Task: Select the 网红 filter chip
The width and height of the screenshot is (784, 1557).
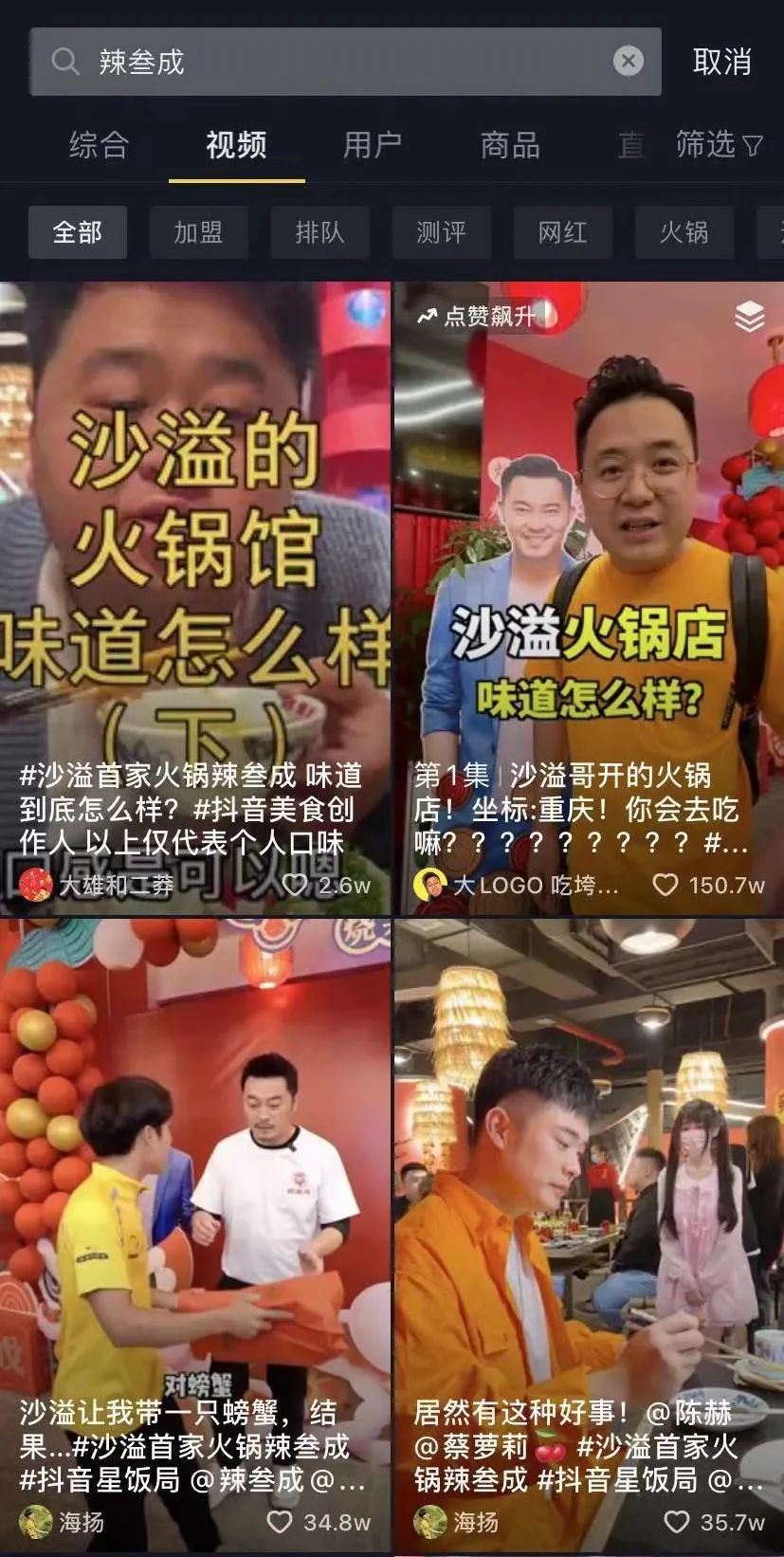Action: [562, 232]
